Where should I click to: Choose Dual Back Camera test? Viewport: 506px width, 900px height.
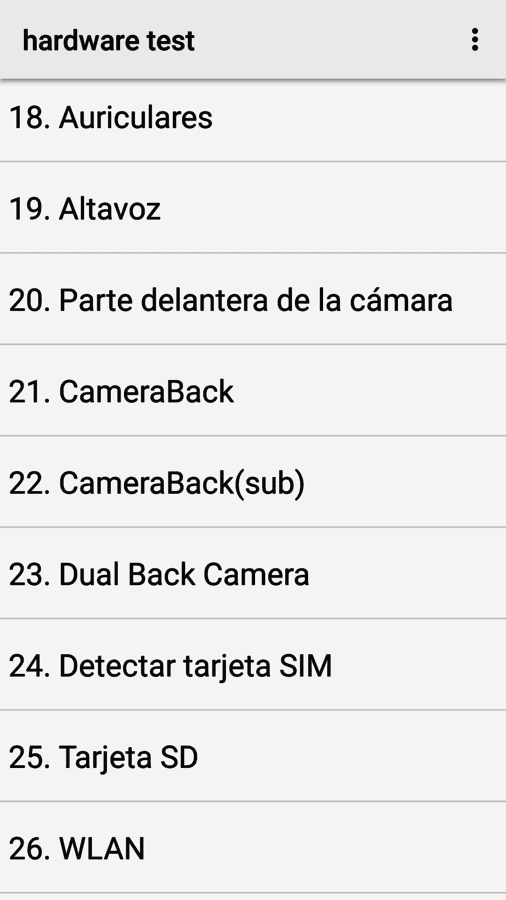[253, 573]
